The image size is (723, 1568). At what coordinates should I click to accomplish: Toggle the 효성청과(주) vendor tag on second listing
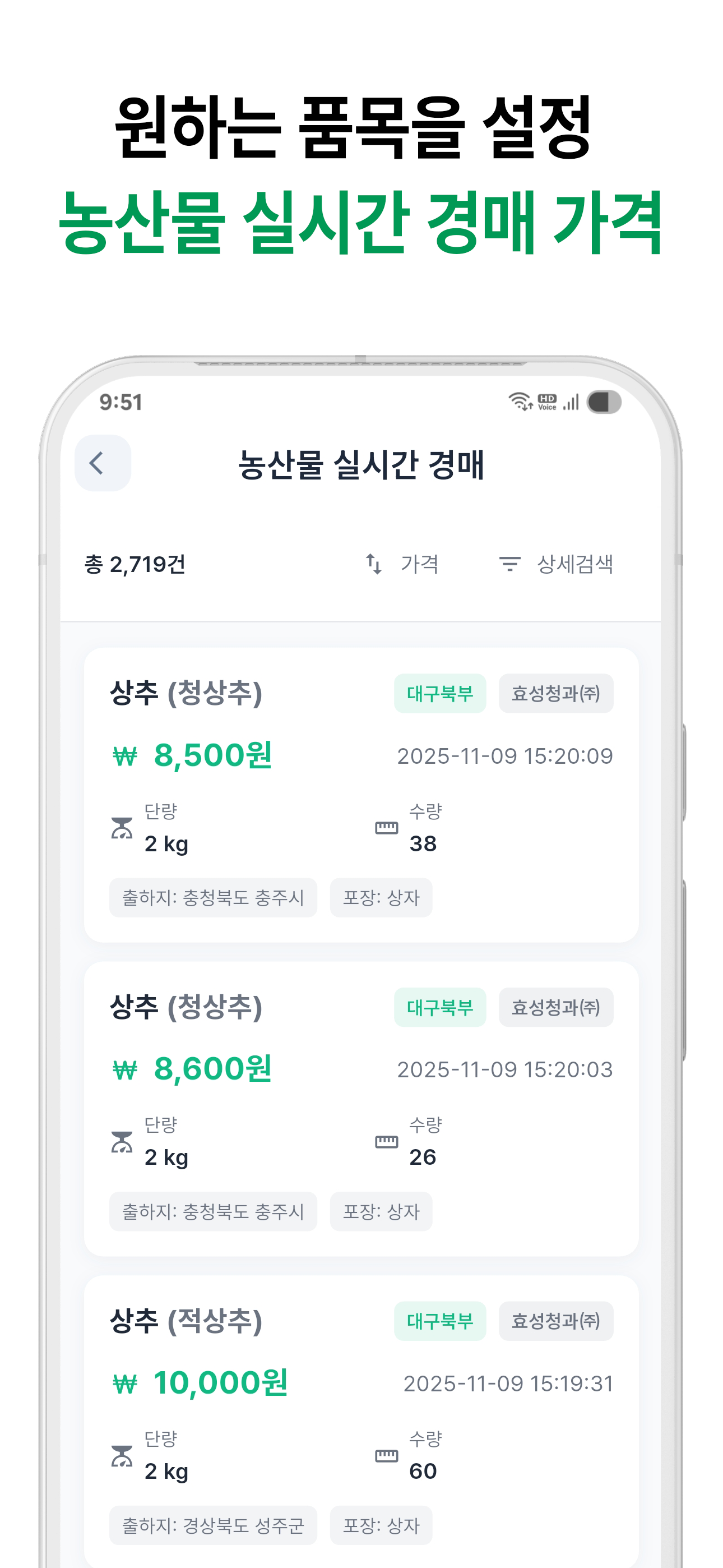point(555,1007)
